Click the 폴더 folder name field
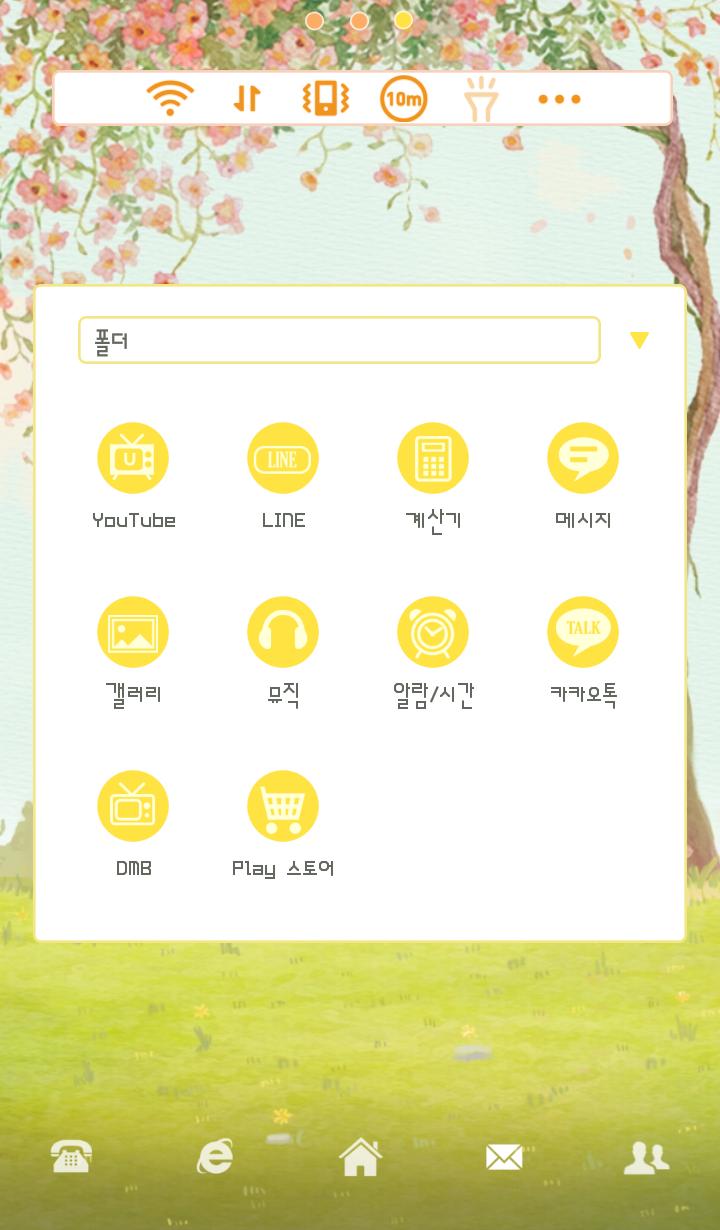Screen dimensions: 720x1230 [x=339, y=340]
